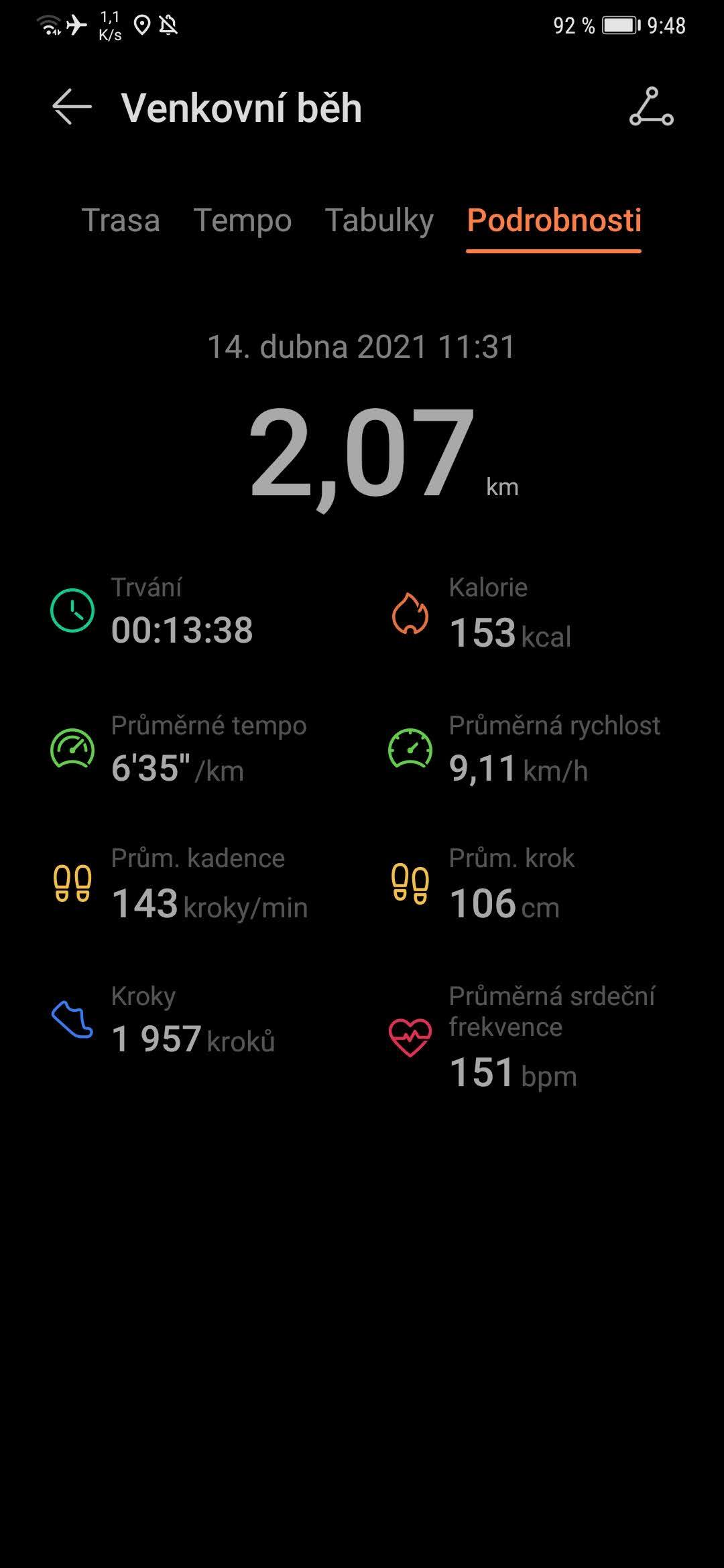Tap the green gauge icon beside Průměrná rychlost
Viewport: 724px width, 1568px height.
tap(412, 749)
